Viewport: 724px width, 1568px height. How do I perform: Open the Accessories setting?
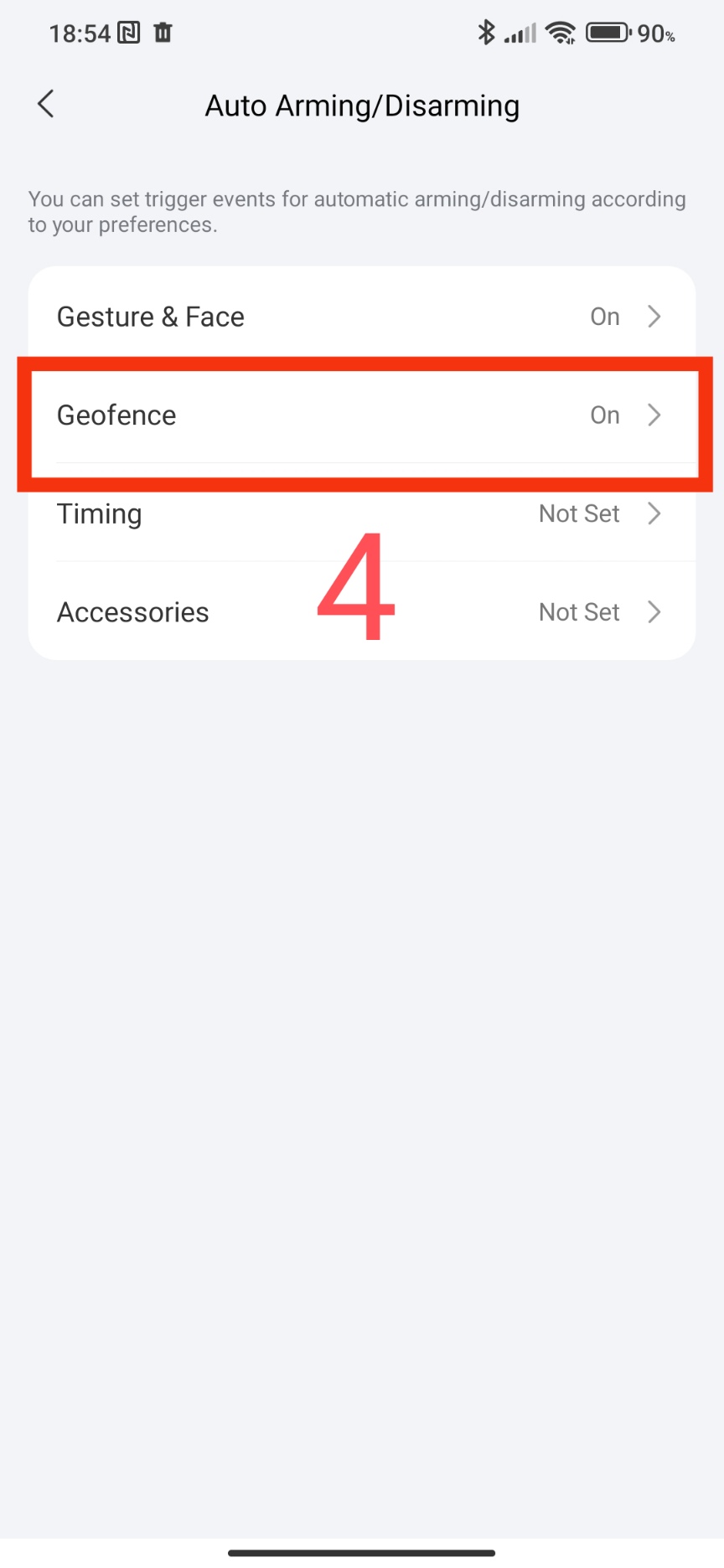[x=360, y=612]
